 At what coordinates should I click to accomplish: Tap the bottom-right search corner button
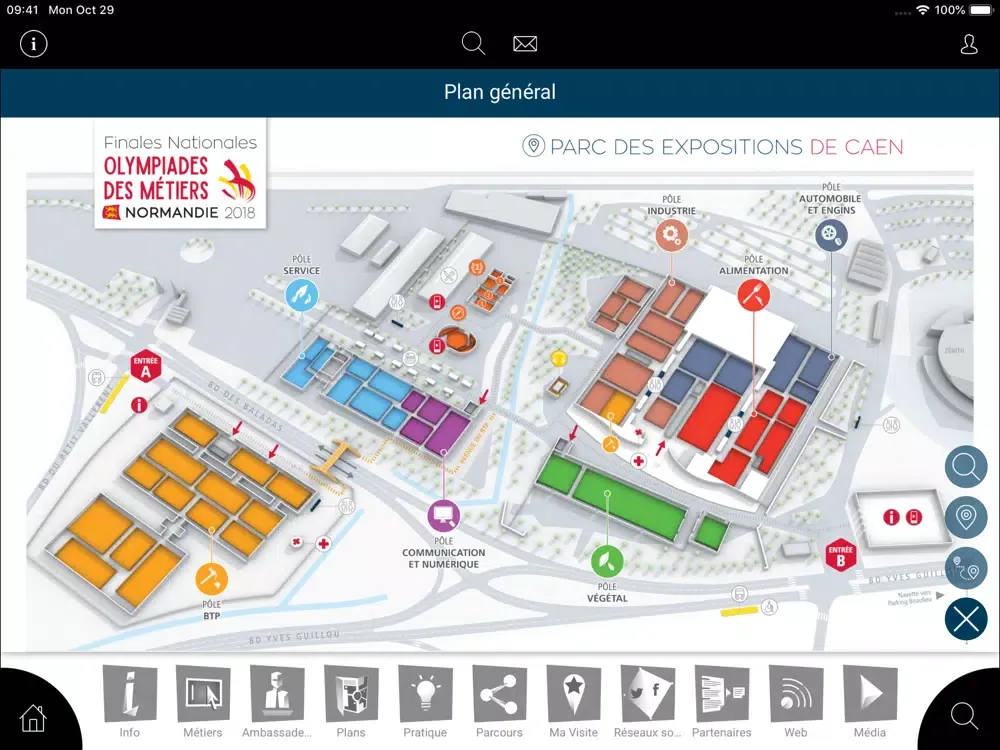click(x=964, y=716)
